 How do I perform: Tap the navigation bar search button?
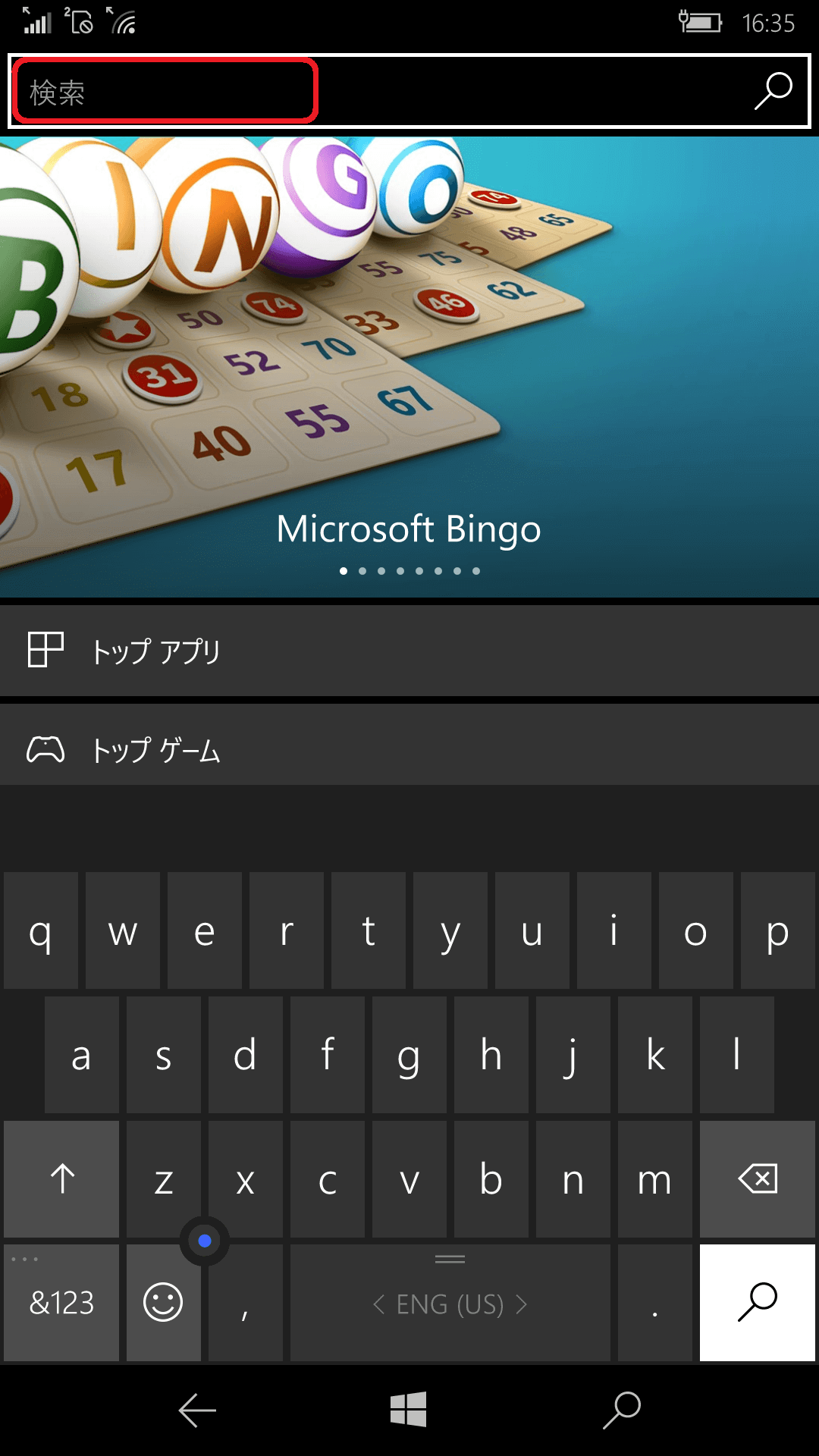622,1410
